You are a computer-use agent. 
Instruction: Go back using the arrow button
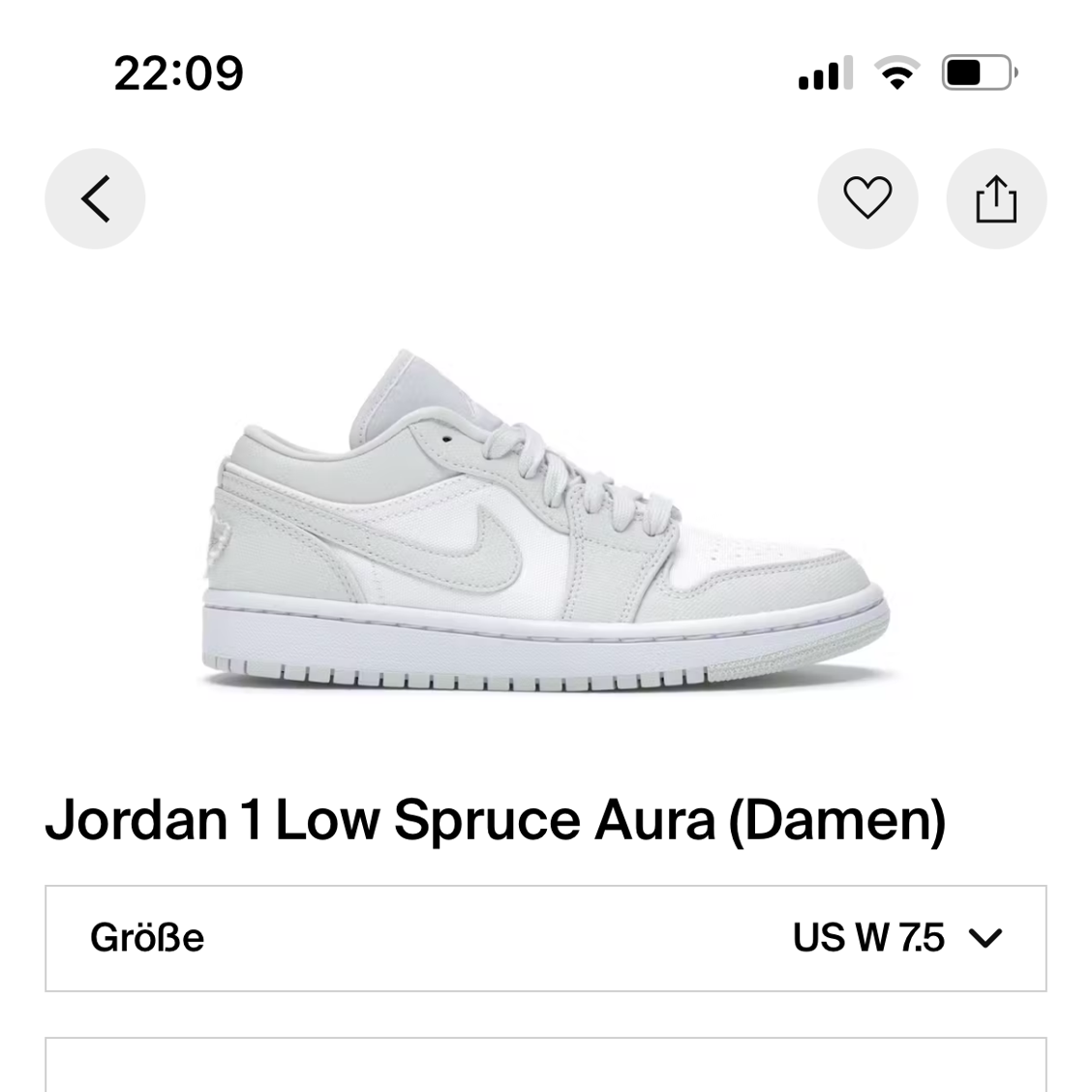(x=95, y=199)
